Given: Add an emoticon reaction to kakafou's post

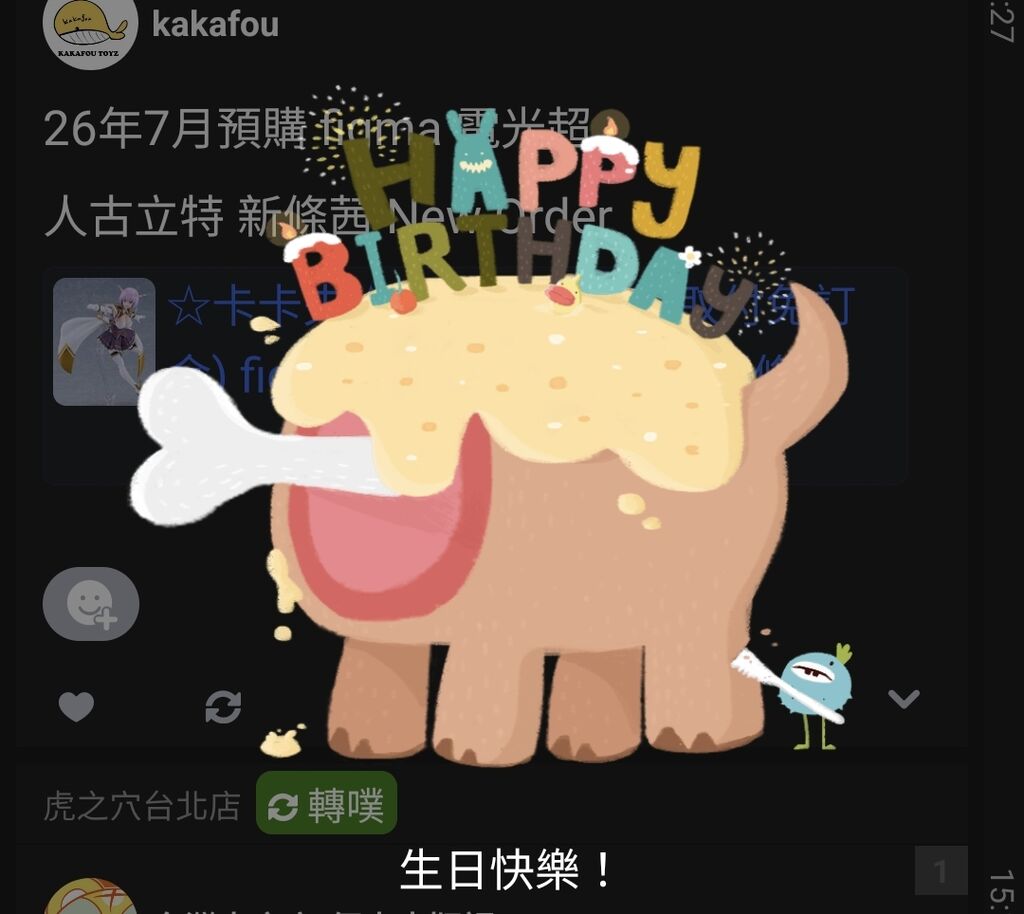Looking at the screenshot, I should coord(91,604).
